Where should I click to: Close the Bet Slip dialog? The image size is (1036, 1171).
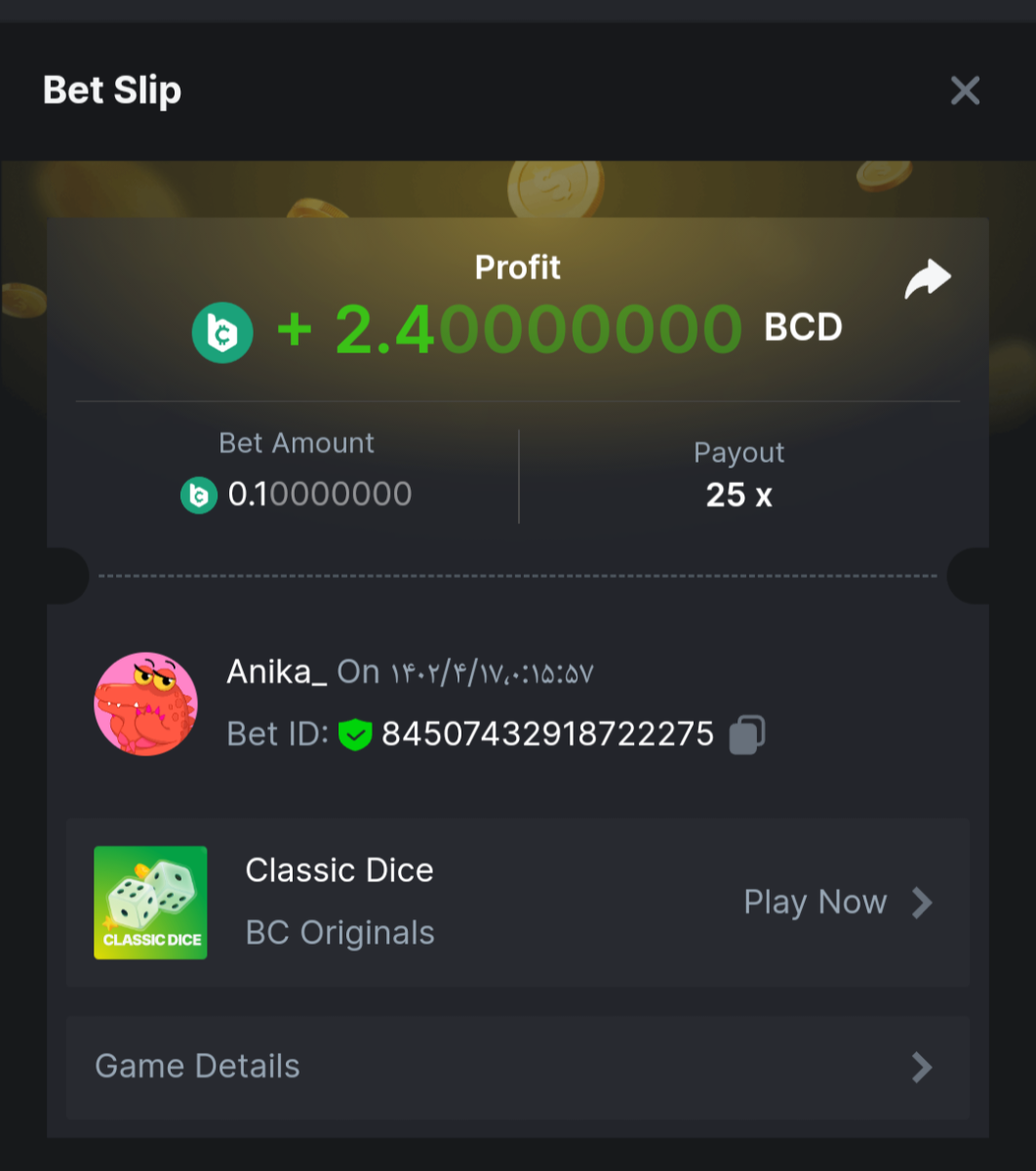[965, 91]
